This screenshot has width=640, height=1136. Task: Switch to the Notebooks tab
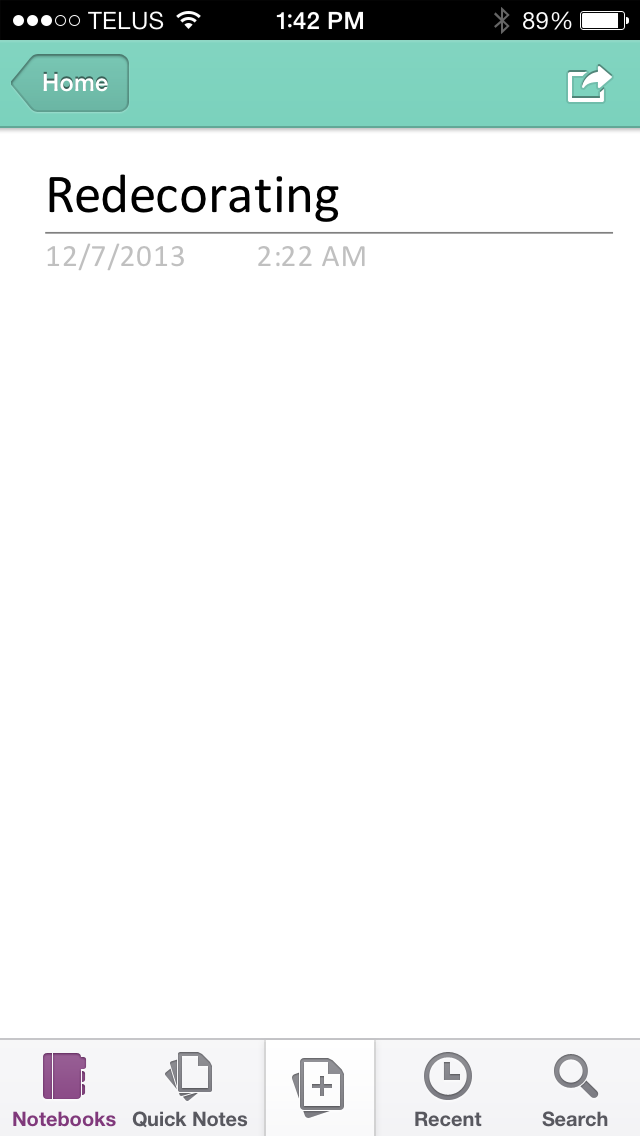coord(64,1088)
